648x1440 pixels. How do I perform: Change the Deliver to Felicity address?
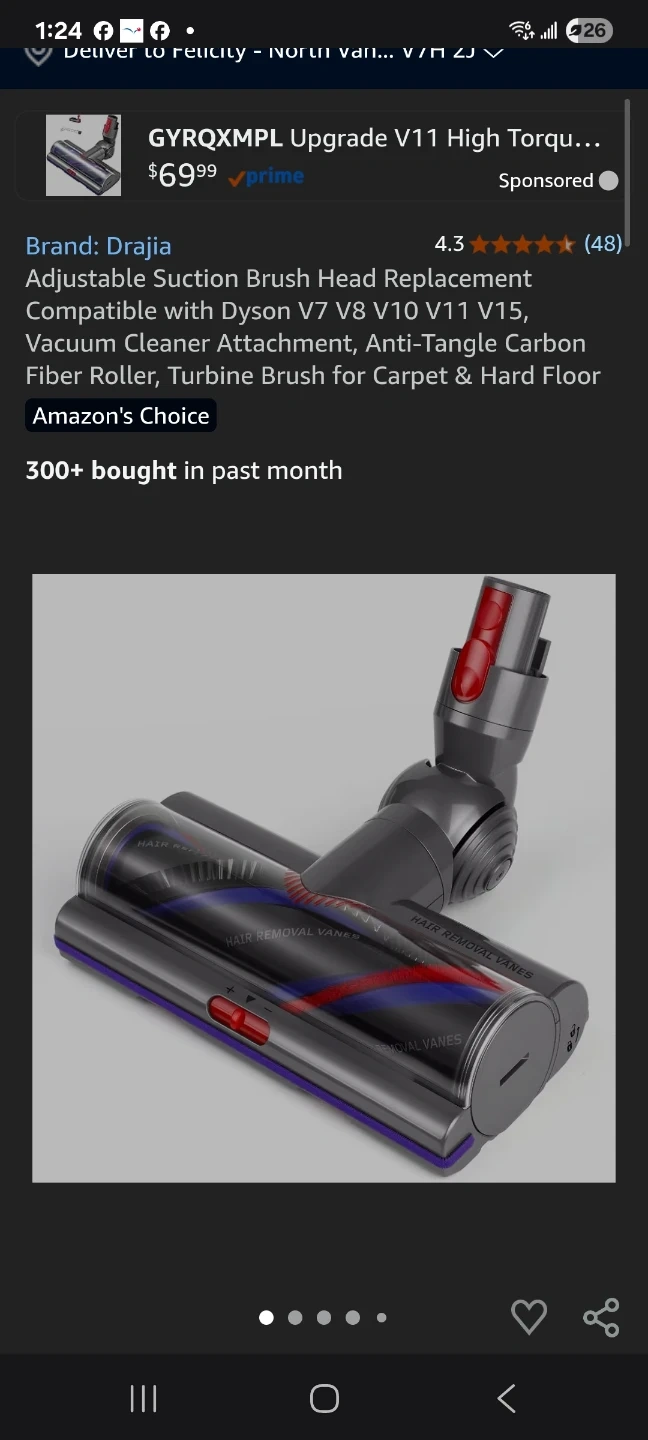(x=270, y=52)
